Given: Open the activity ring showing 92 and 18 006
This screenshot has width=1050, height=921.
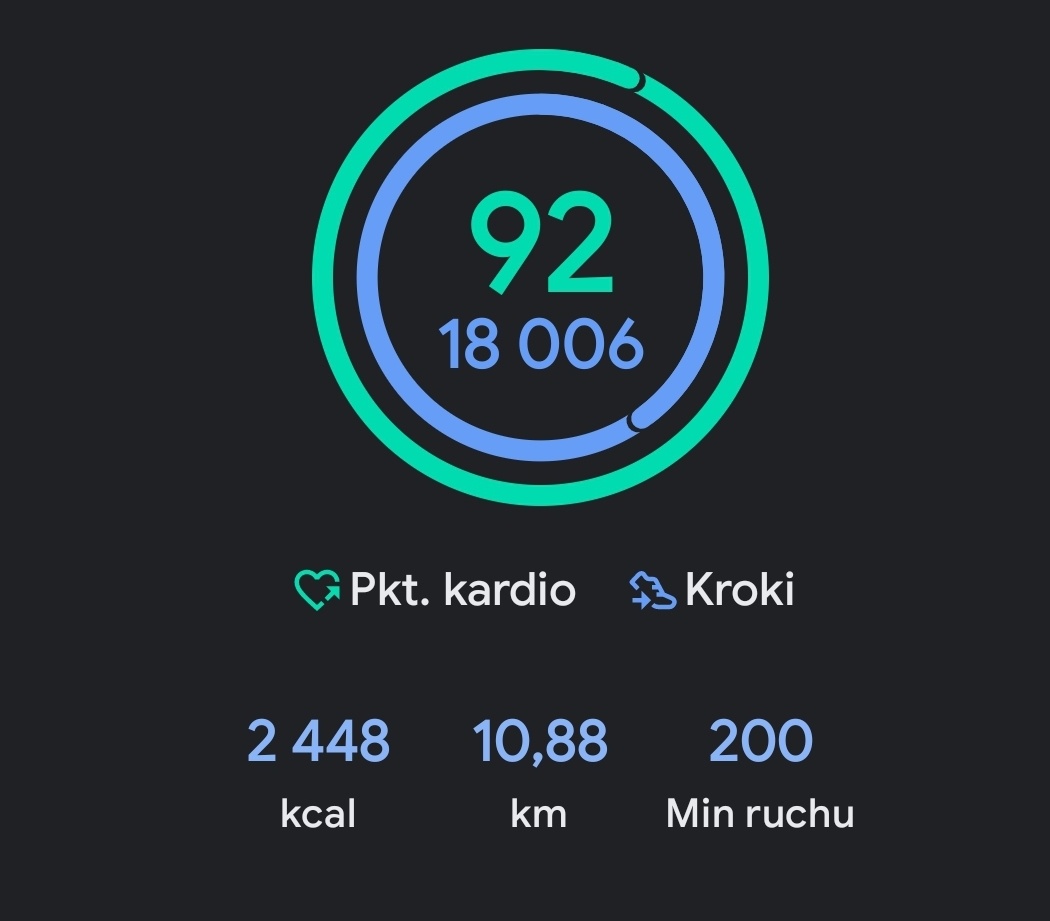Looking at the screenshot, I should [540, 278].
